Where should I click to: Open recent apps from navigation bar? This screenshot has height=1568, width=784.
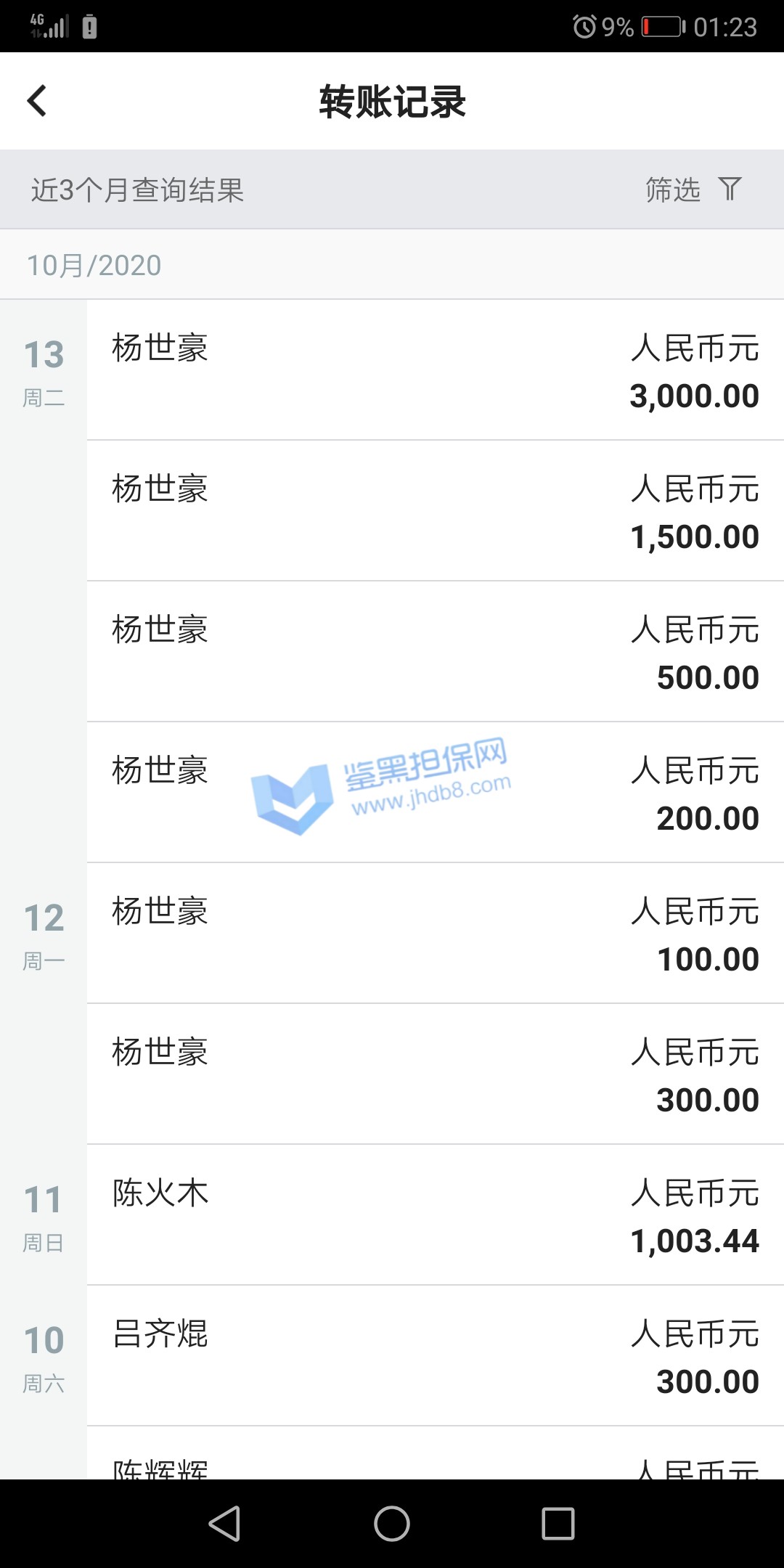point(558,1523)
